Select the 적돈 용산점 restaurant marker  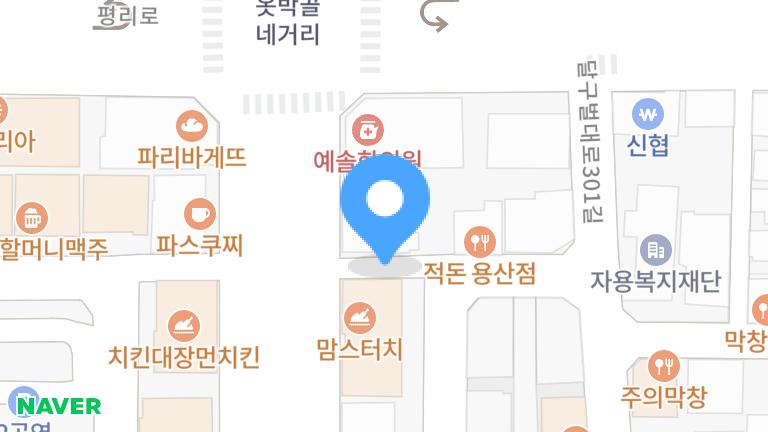[x=480, y=242]
